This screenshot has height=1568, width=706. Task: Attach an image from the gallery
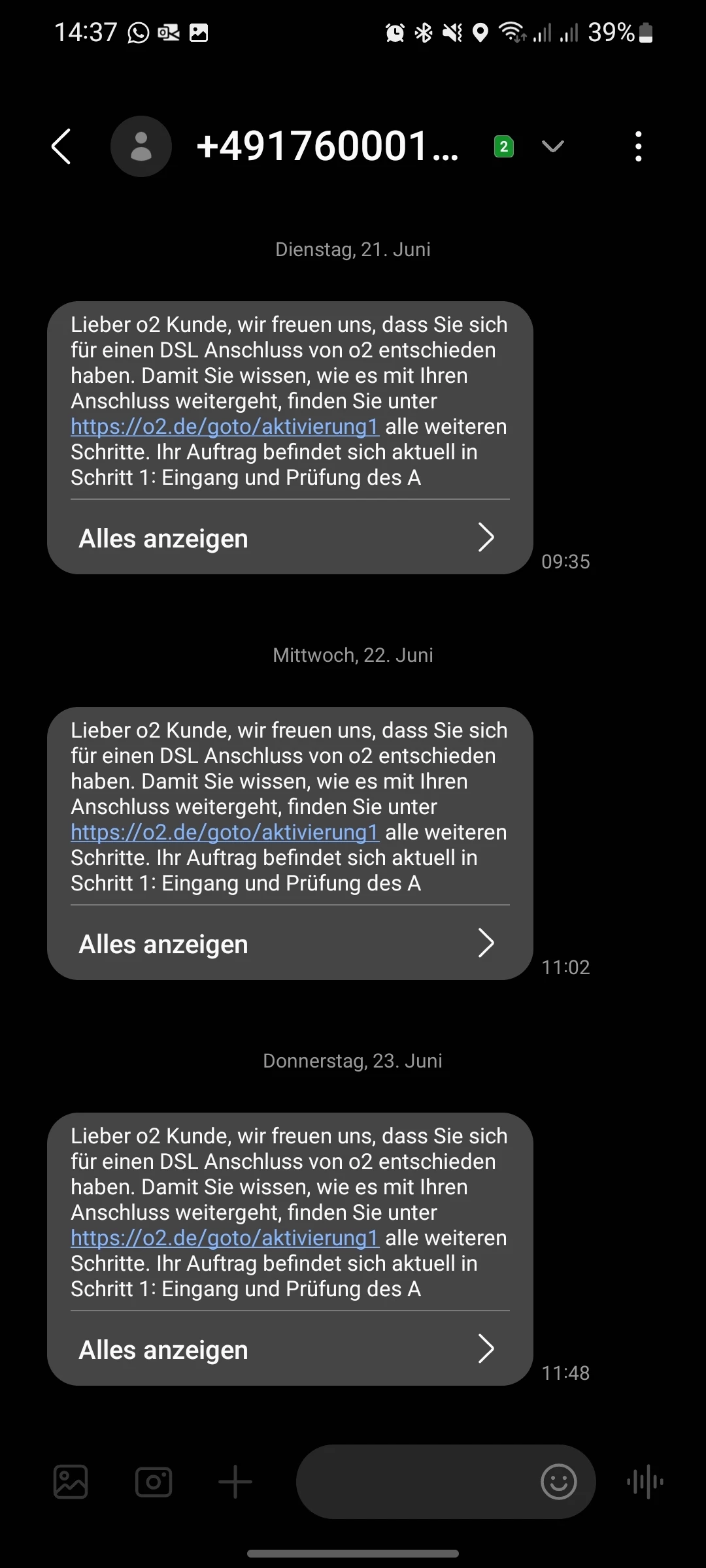(x=71, y=1481)
